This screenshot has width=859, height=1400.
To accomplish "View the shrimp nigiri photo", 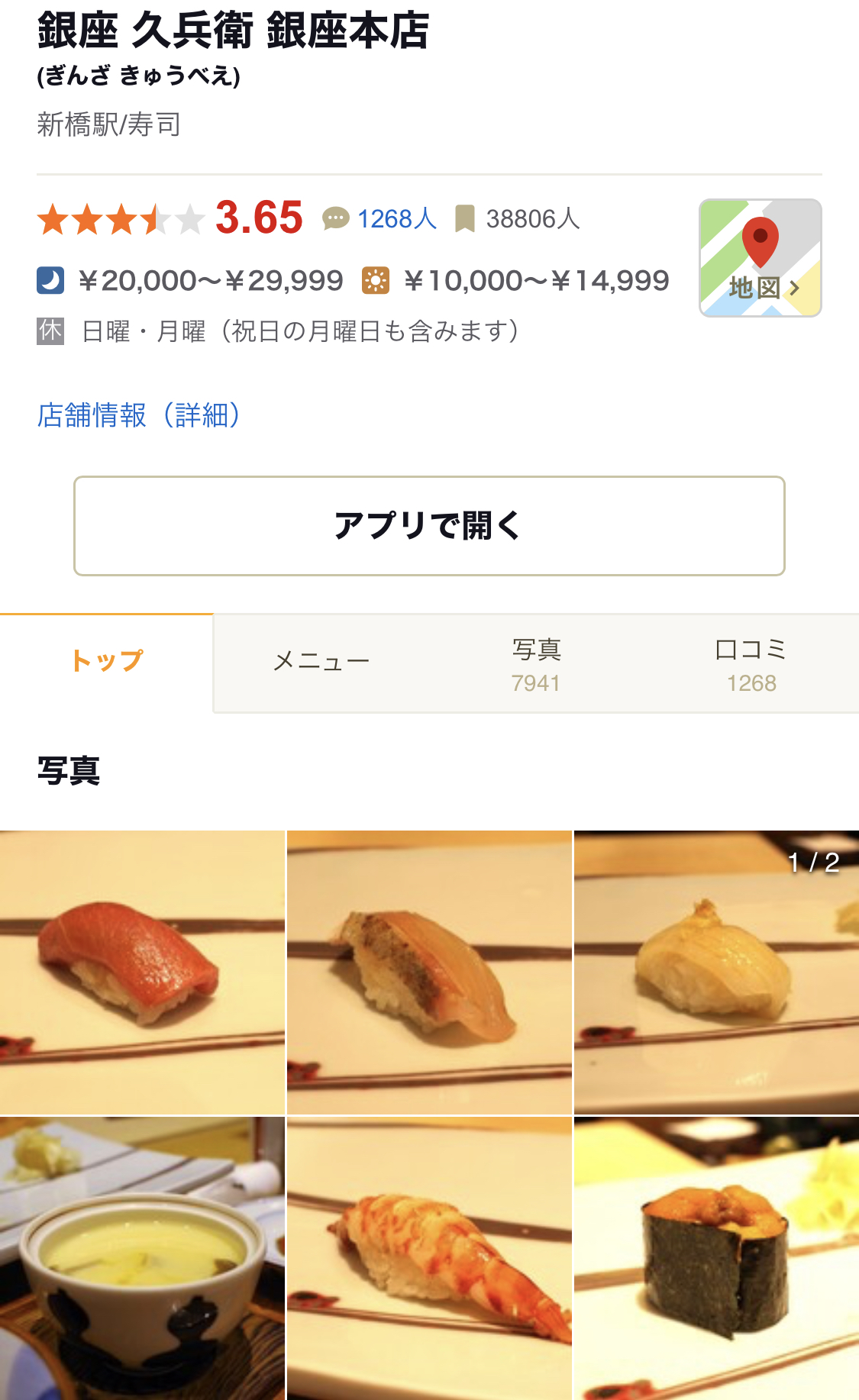I will pos(429,1258).
